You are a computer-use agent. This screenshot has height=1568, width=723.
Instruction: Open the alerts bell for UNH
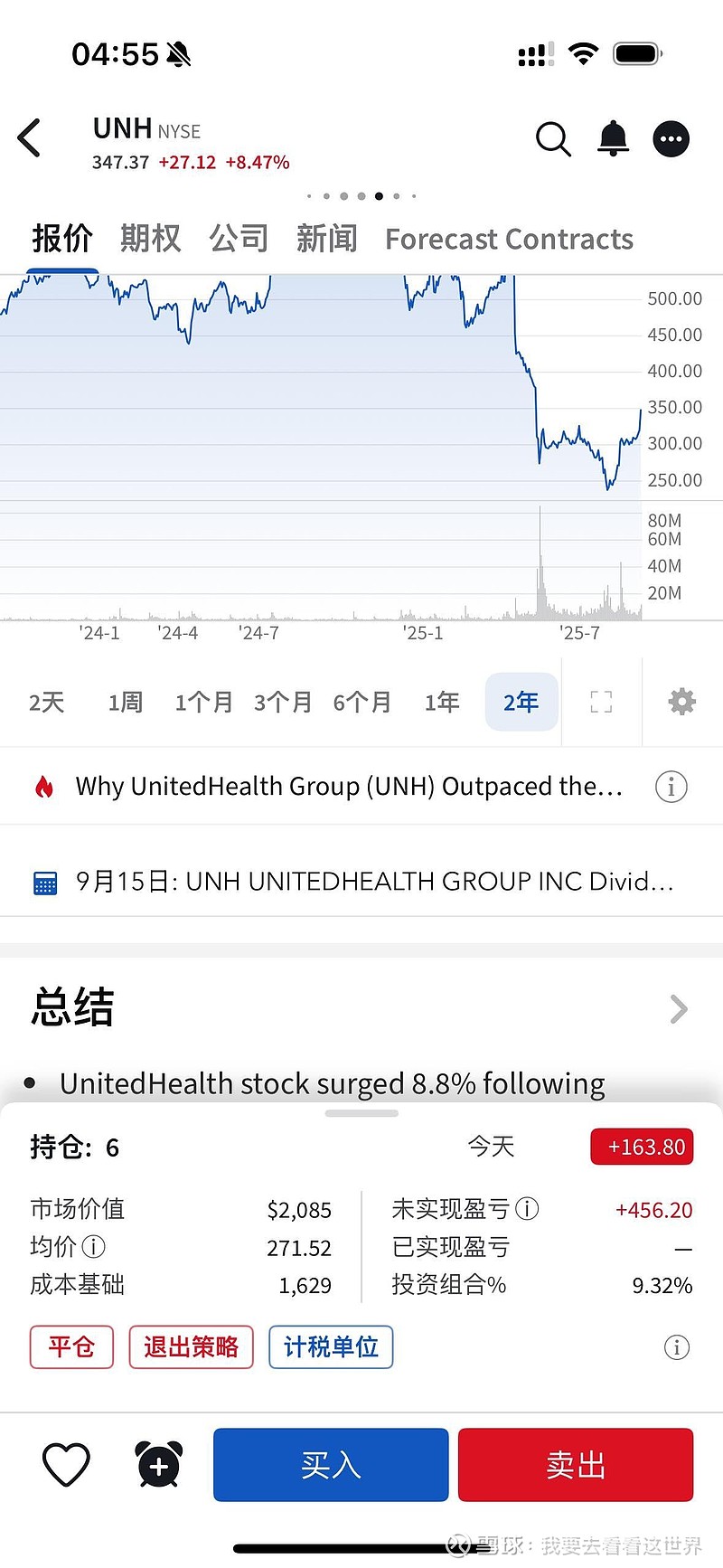tap(613, 138)
